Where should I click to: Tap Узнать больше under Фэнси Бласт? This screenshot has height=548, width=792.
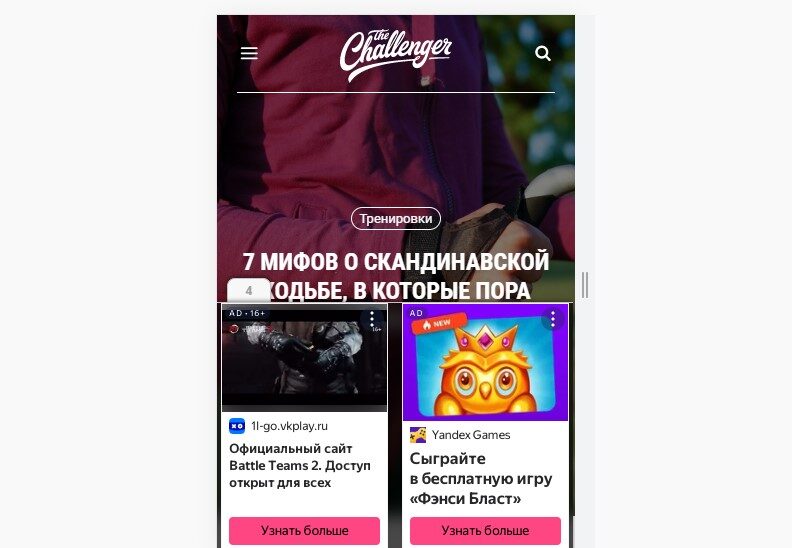coord(485,530)
